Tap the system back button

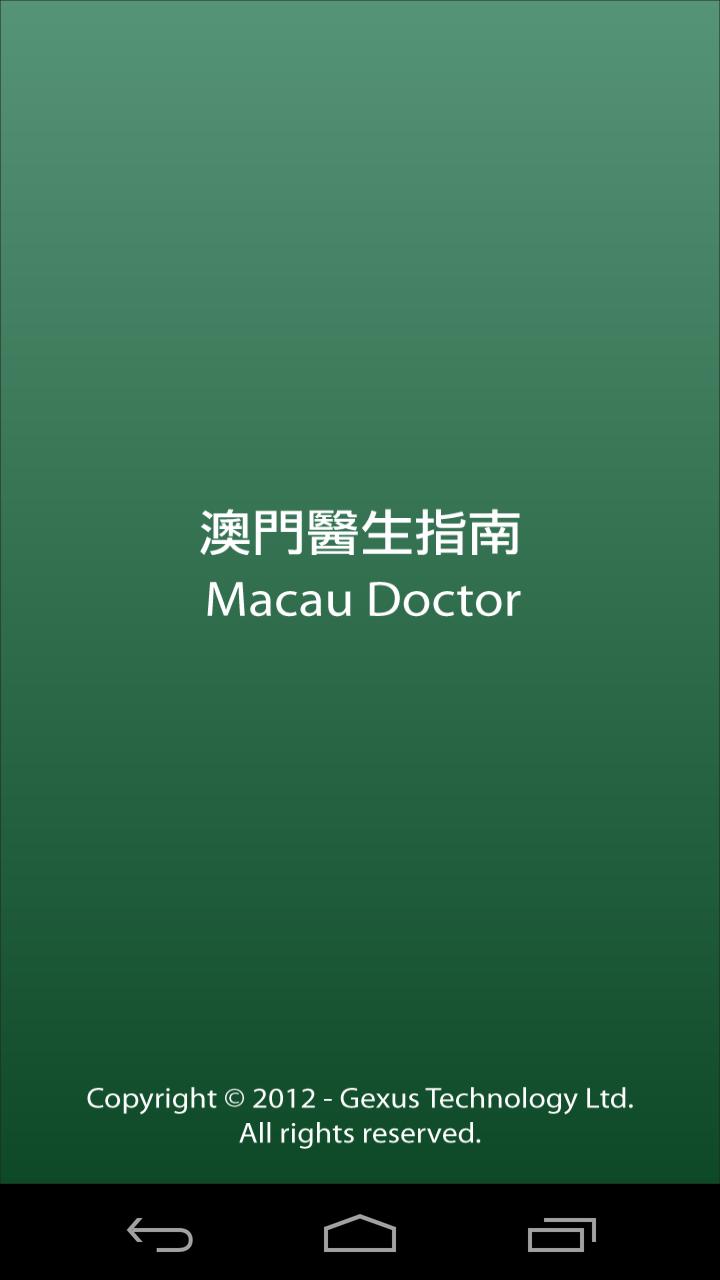tap(160, 1234)
